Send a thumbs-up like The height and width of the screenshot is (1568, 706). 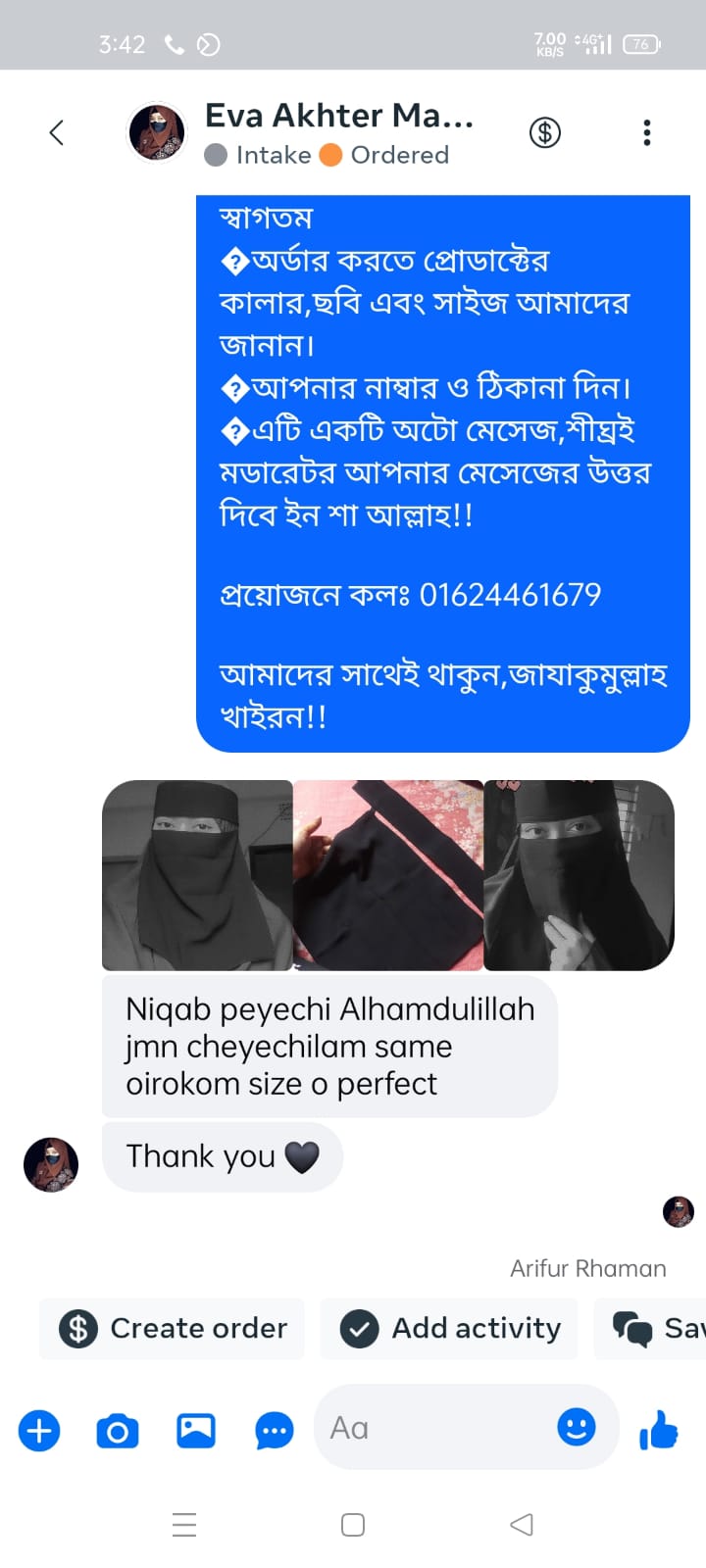[659, 1430]
